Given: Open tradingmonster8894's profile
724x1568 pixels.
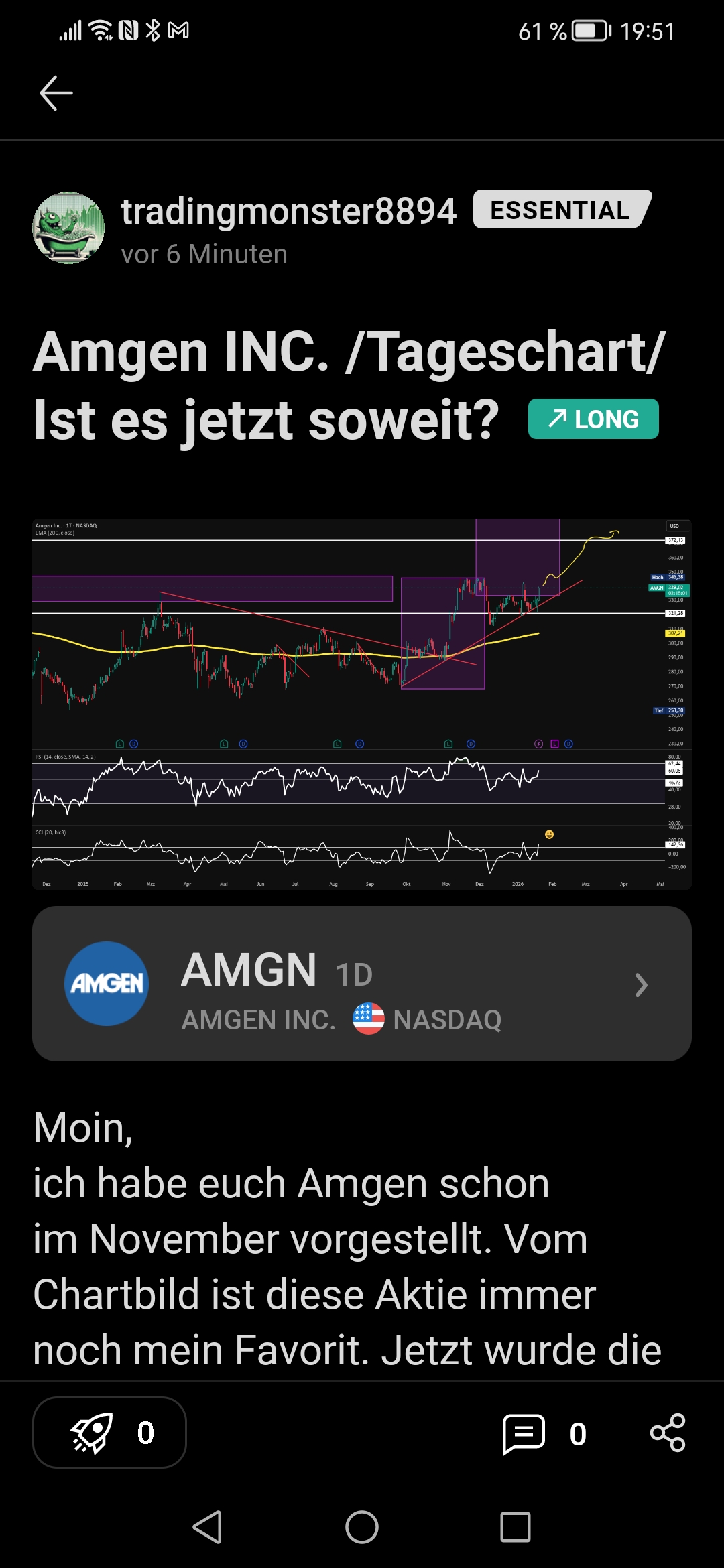Looking at the screenshot, I should tap(288, 212).
